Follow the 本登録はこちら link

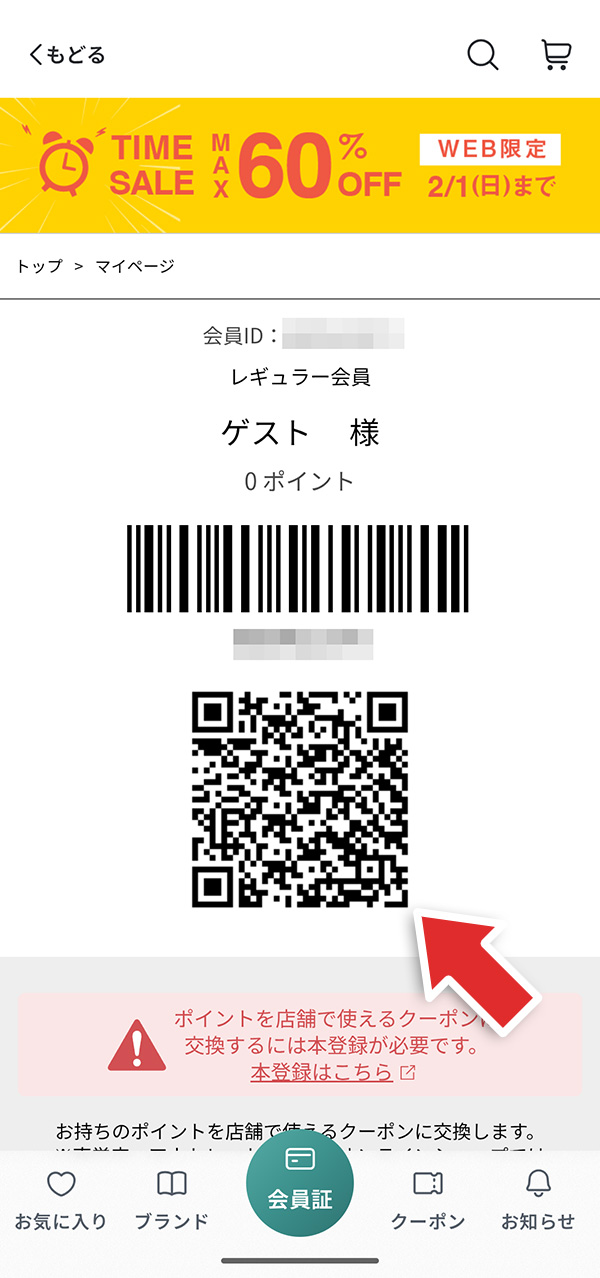322,1073
